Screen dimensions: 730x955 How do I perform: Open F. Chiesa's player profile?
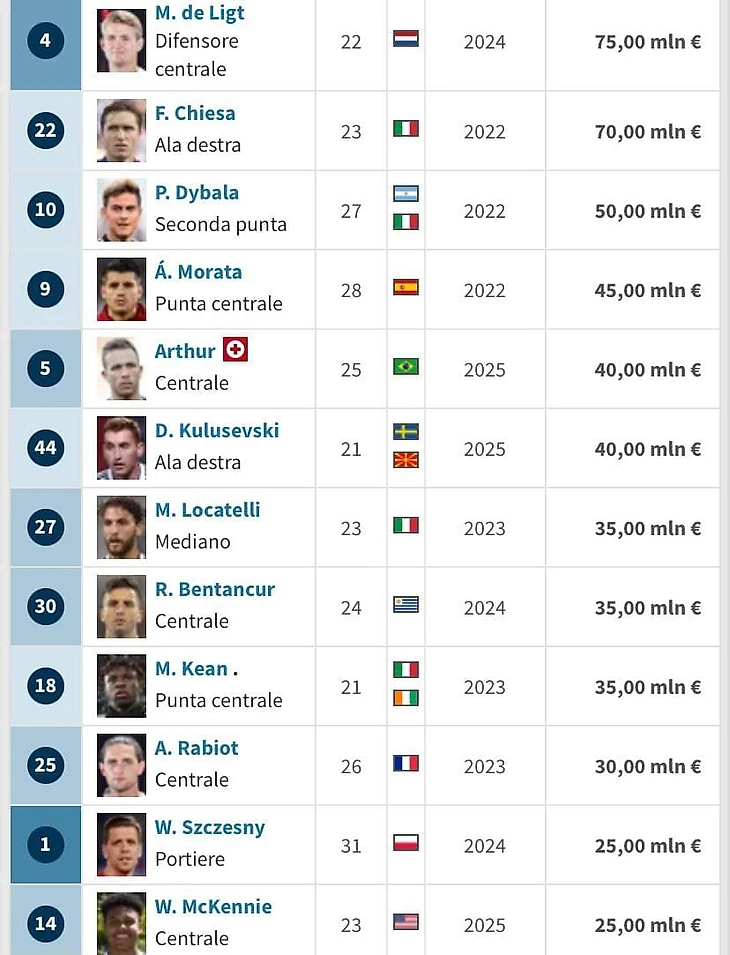point(195,113)
